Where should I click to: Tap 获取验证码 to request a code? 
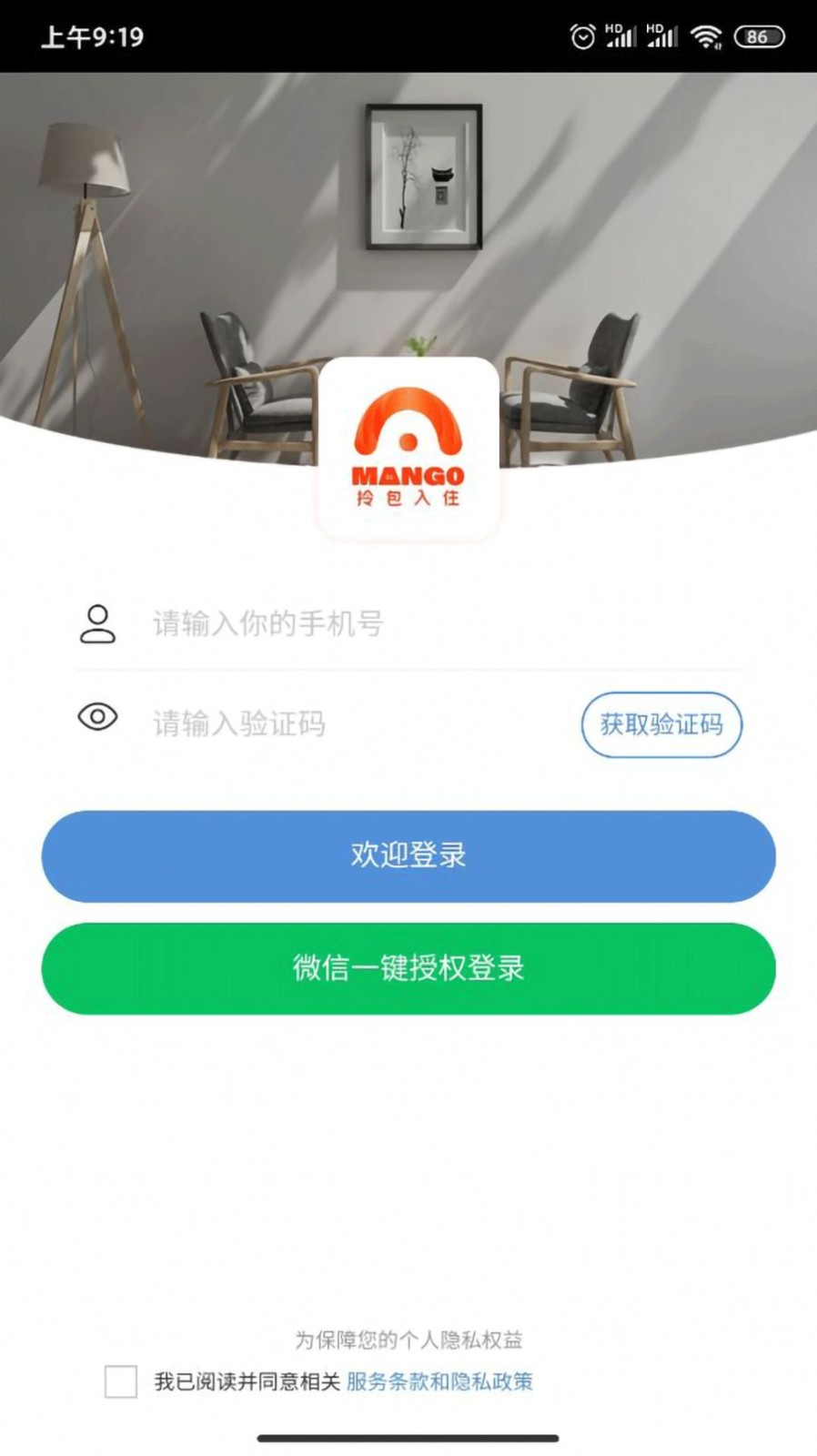661,725
